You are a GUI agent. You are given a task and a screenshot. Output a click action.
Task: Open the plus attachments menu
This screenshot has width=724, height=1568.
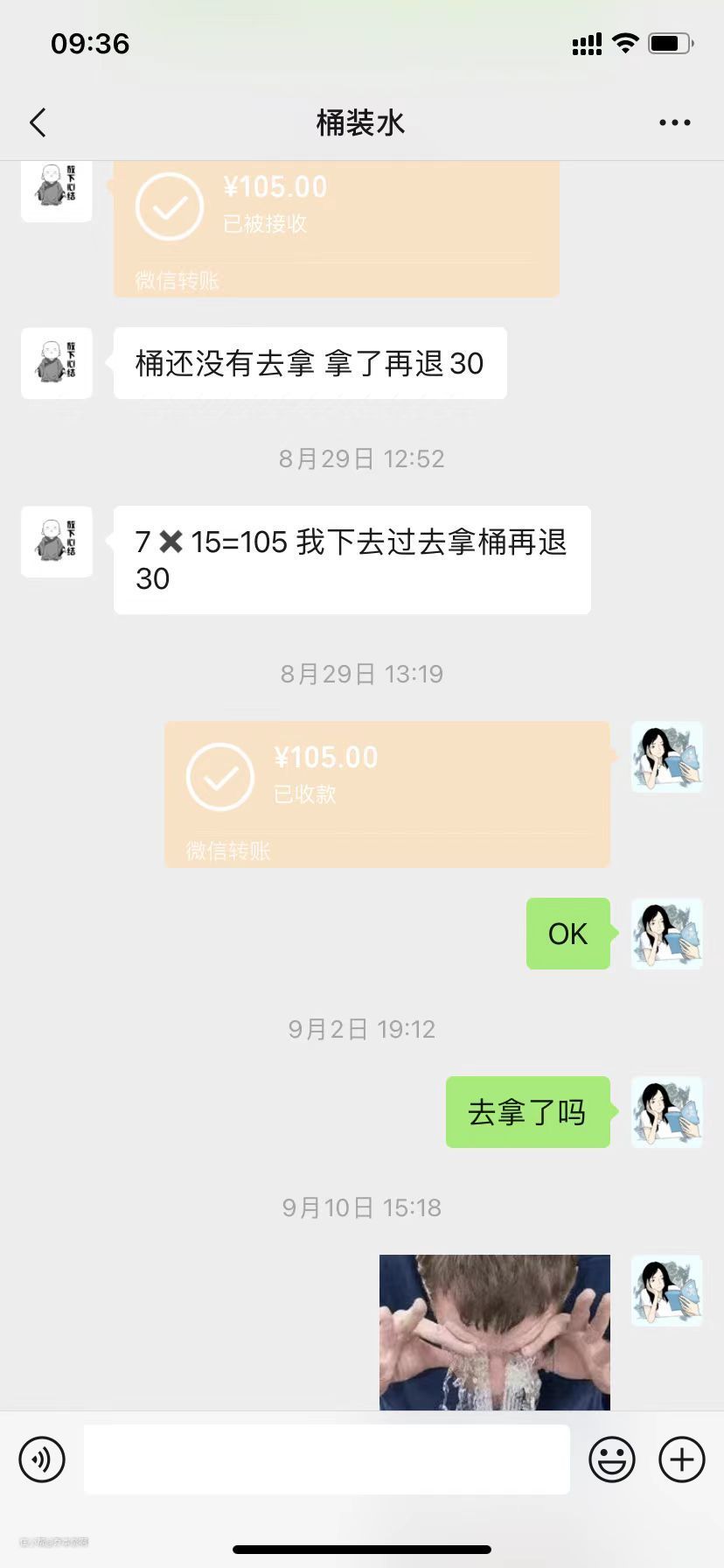[682, 1459]
